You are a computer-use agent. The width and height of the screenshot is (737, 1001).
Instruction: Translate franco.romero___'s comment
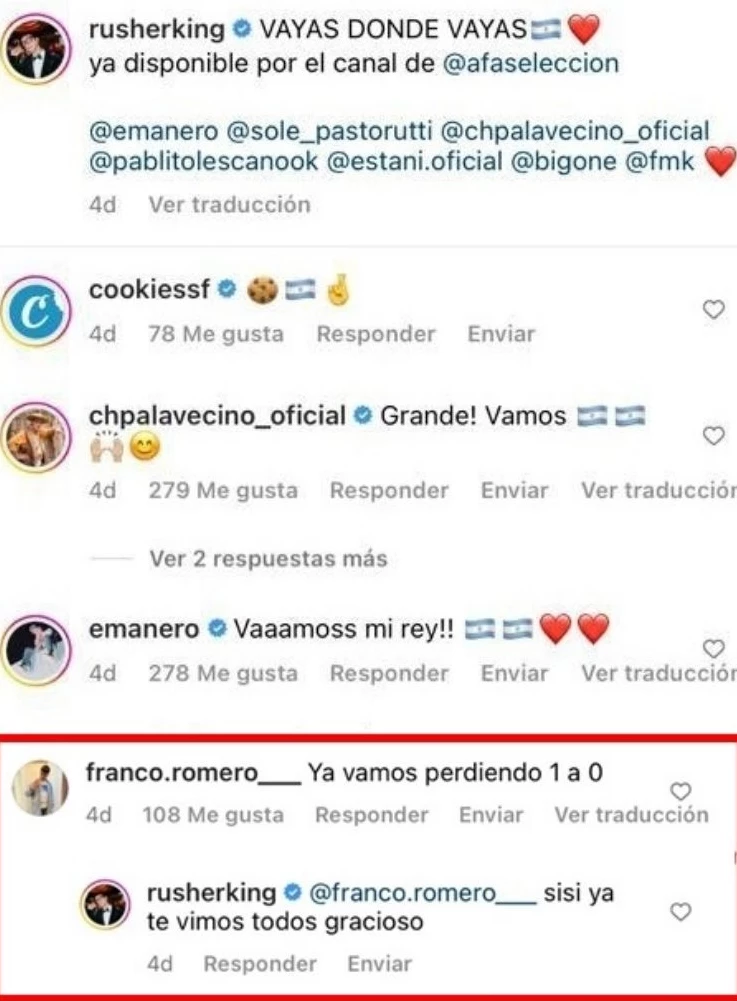coord(631,815)
